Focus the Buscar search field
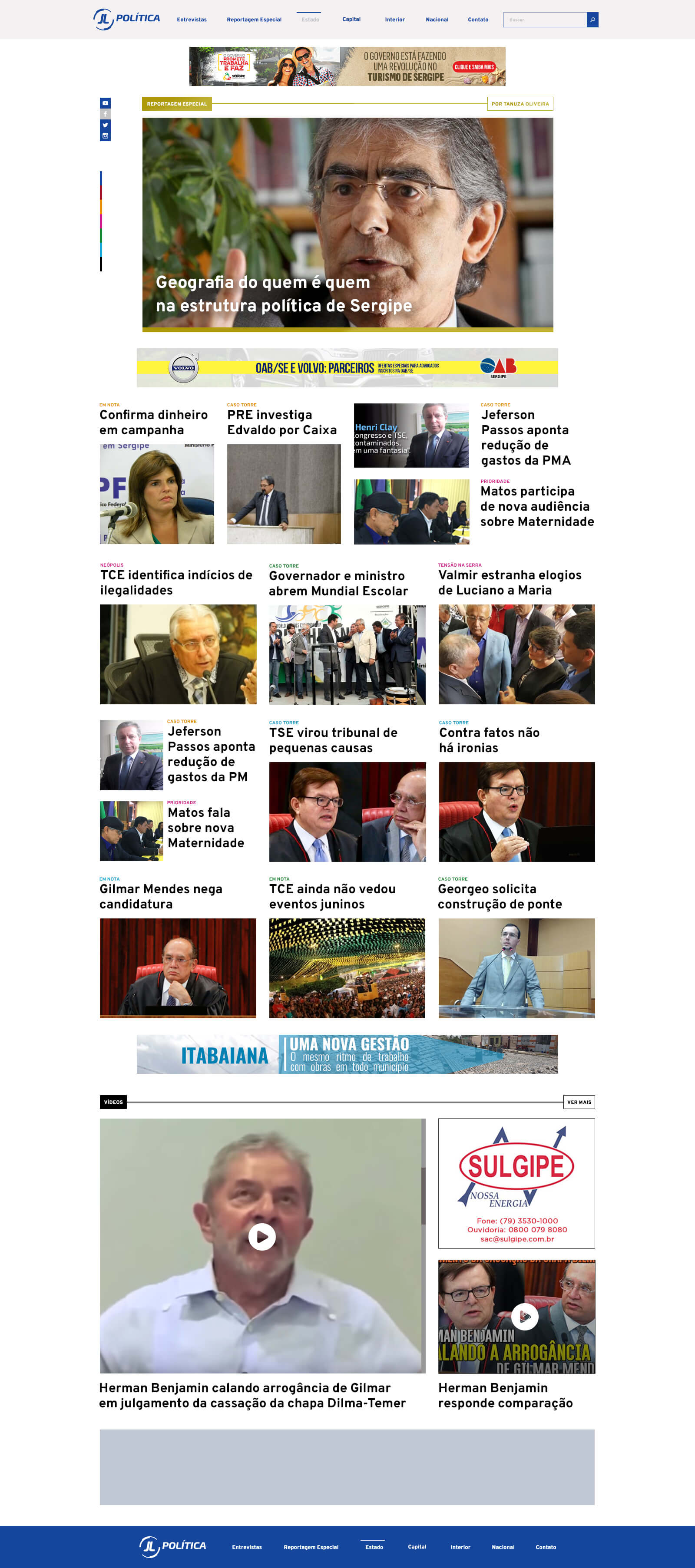The height and width of the screenshot is (1568, 695). [x=545, y=20]
